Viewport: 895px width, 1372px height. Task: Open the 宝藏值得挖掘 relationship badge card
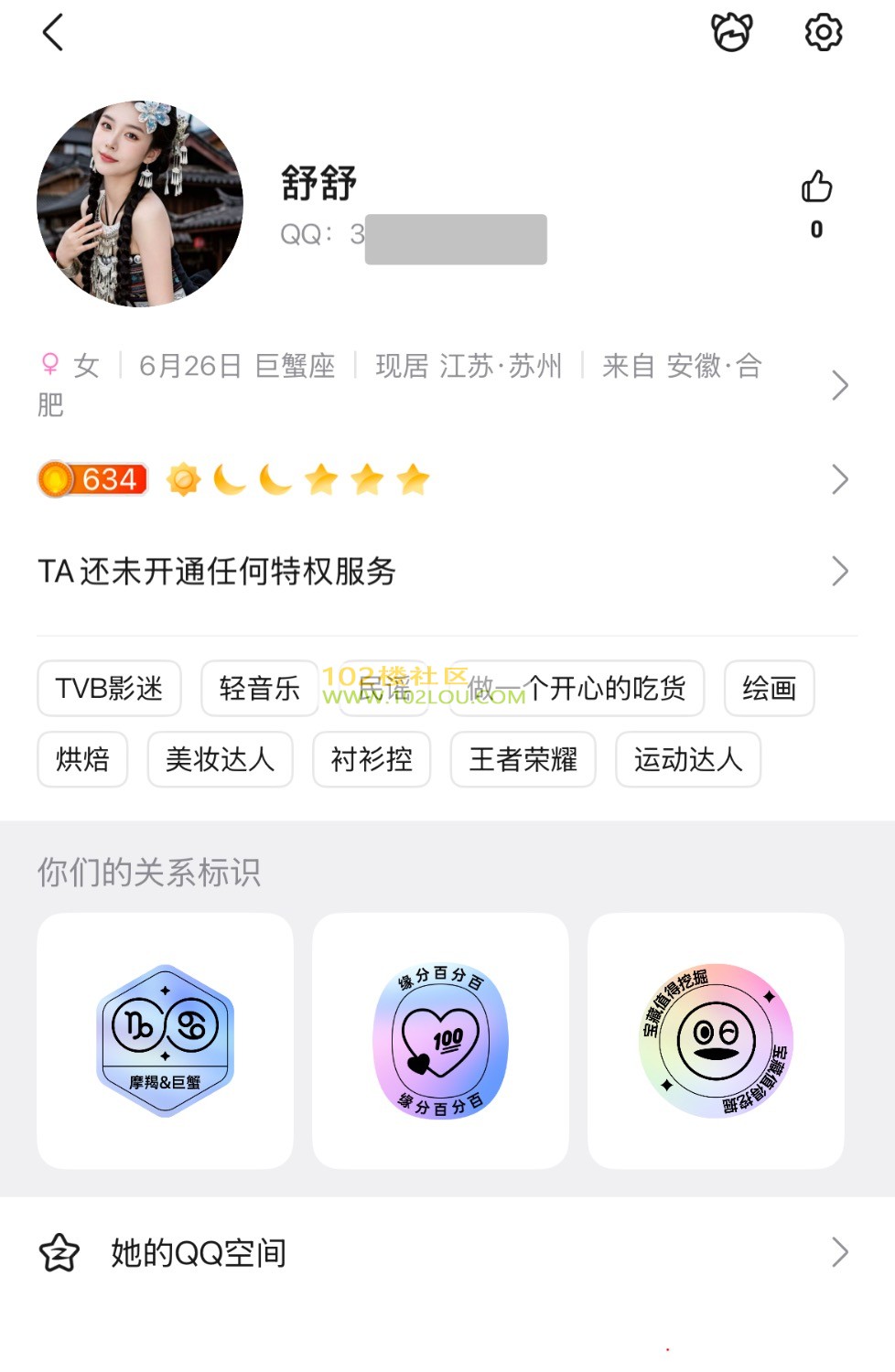(716, 1041)
